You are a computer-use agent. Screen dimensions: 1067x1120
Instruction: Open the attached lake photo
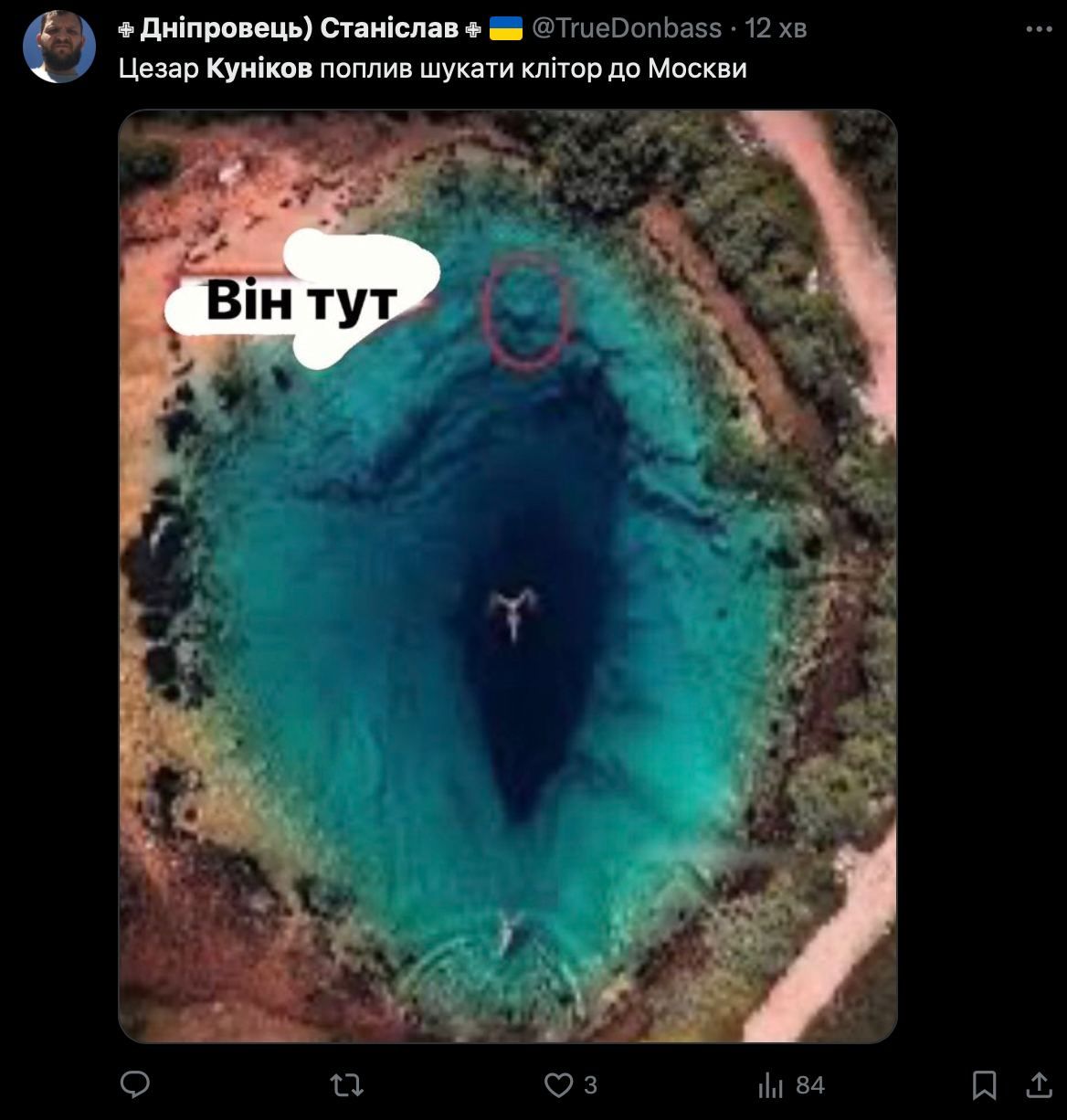tap(507, 576)
